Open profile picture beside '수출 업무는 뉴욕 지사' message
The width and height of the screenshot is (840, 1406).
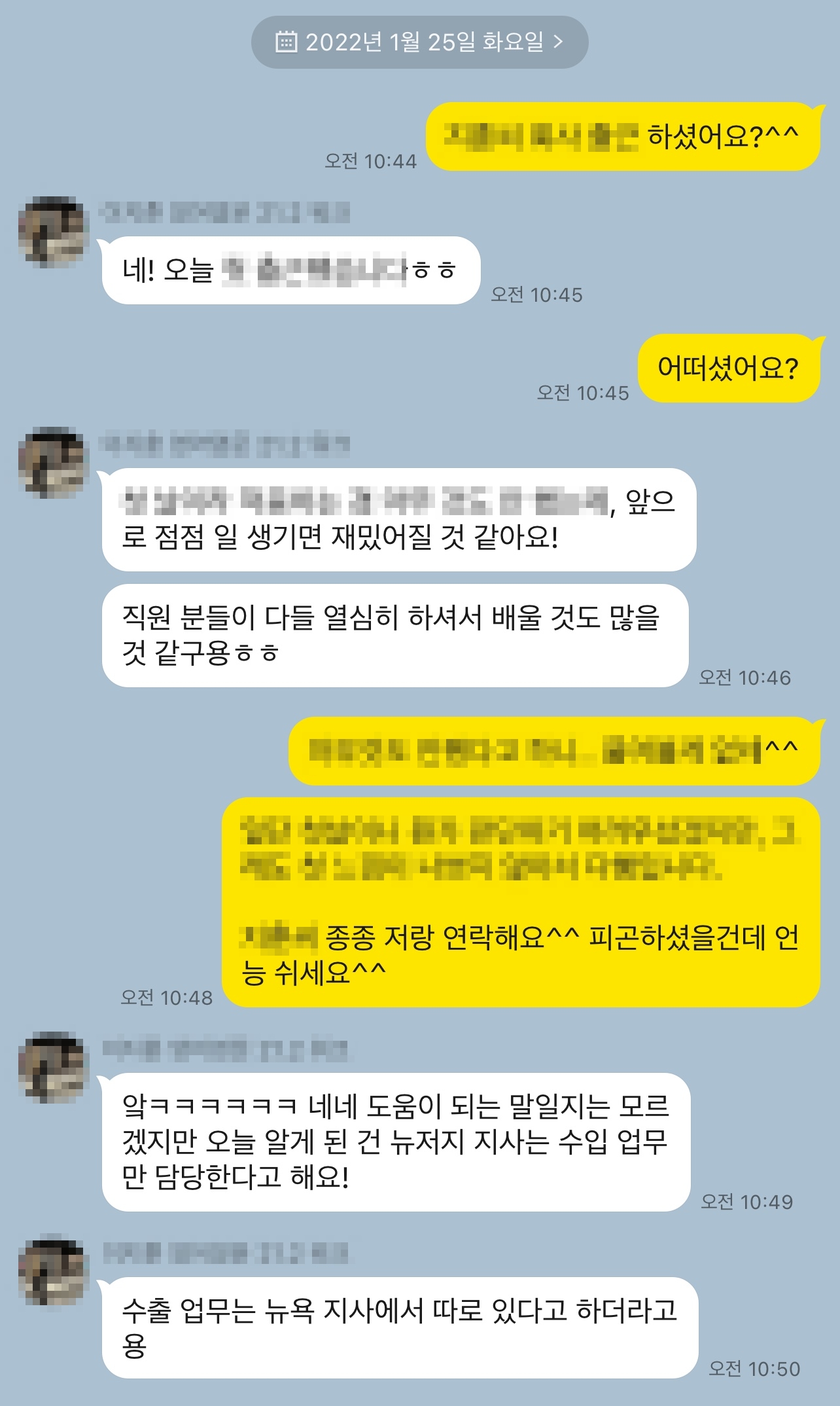53,1272
